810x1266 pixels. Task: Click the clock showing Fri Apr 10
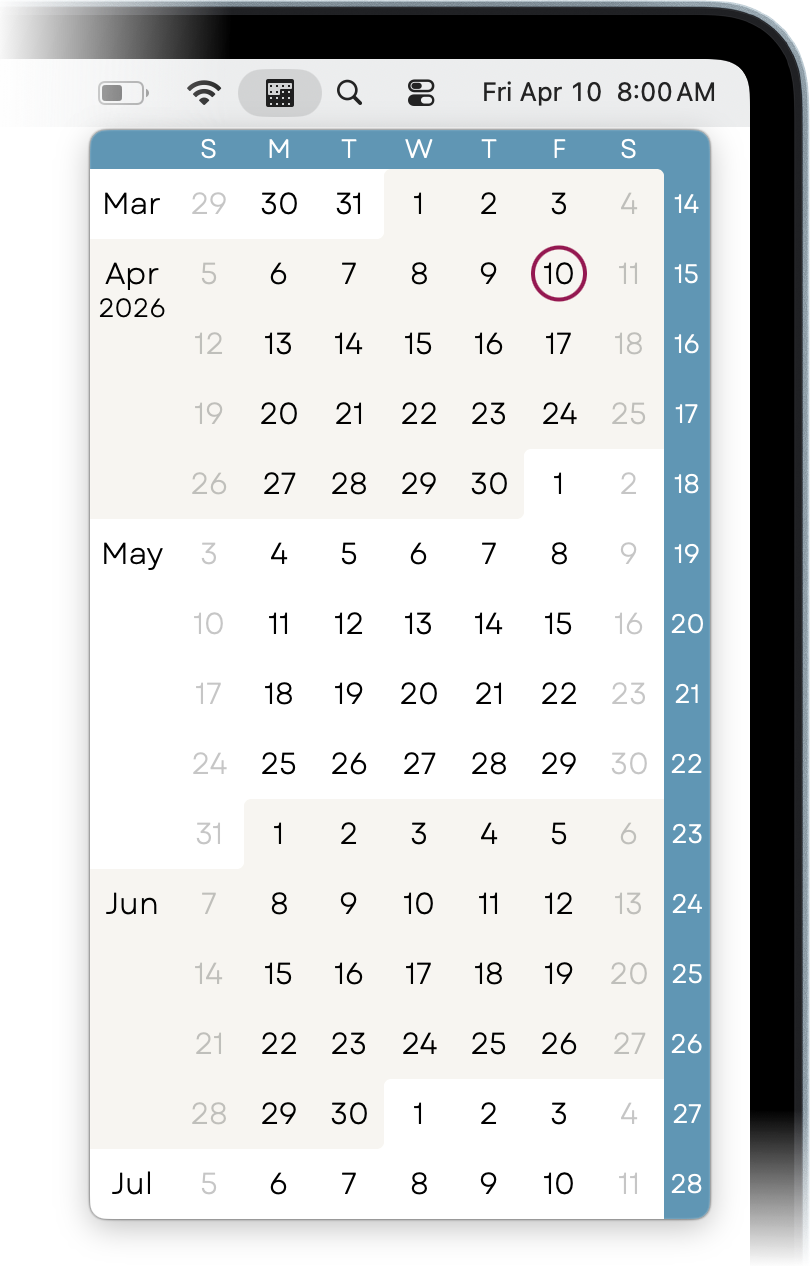coord(598,91)
